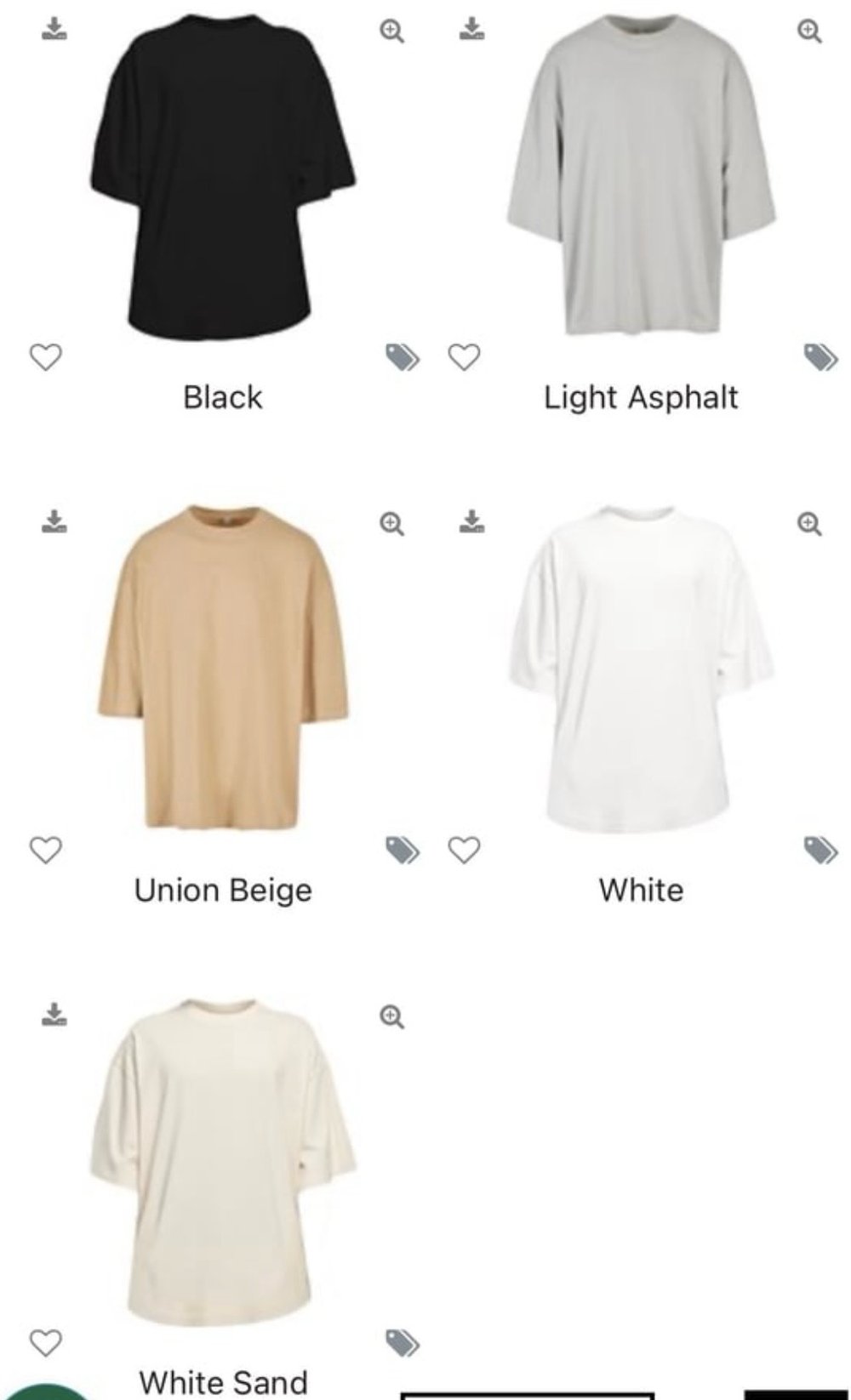The height and width of the screenshot is (1400, 851).
Task: Open the White t-shirt tile
Action: pyautogui.click(x=641, y=668)
